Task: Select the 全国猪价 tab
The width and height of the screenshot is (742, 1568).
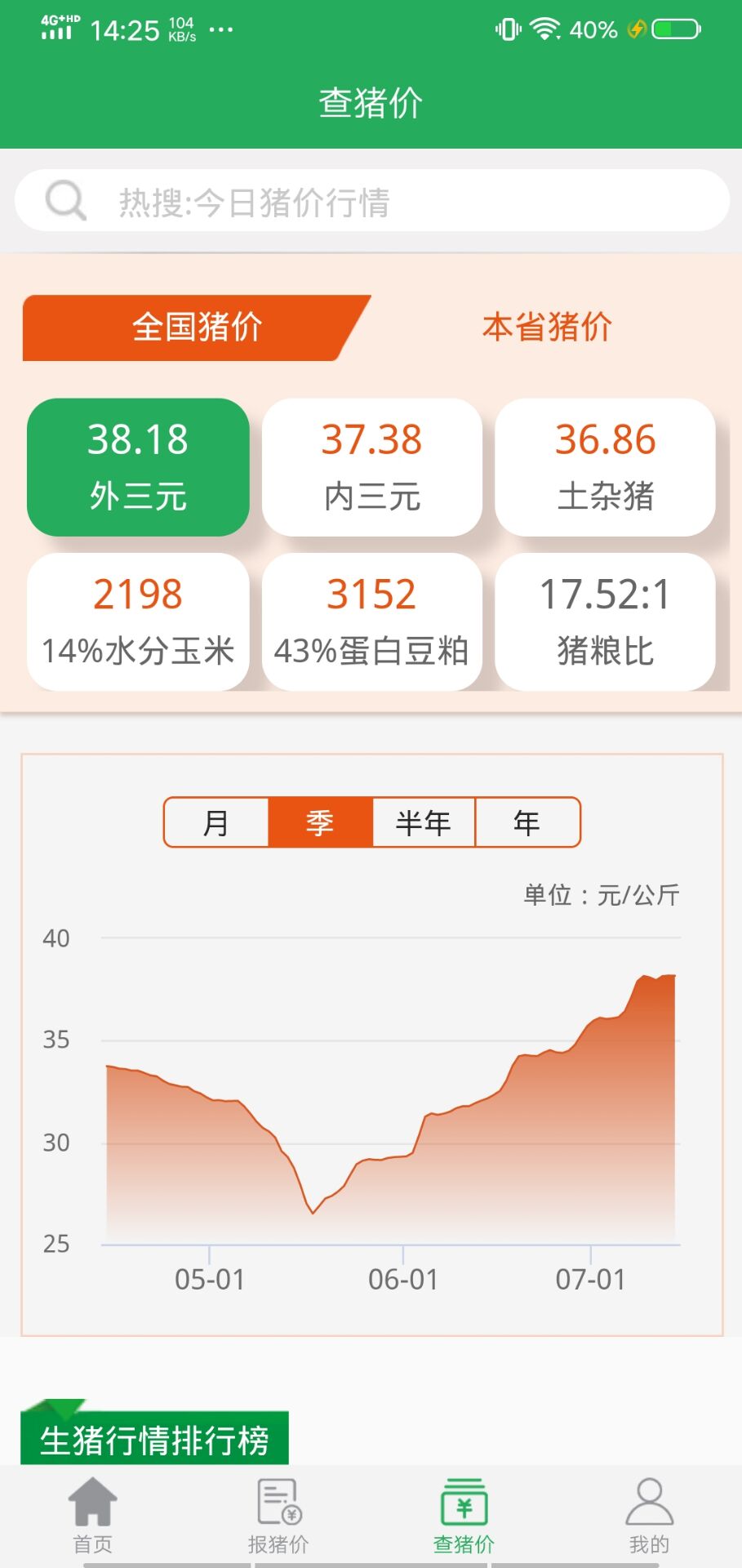Action: click(196, 327)
